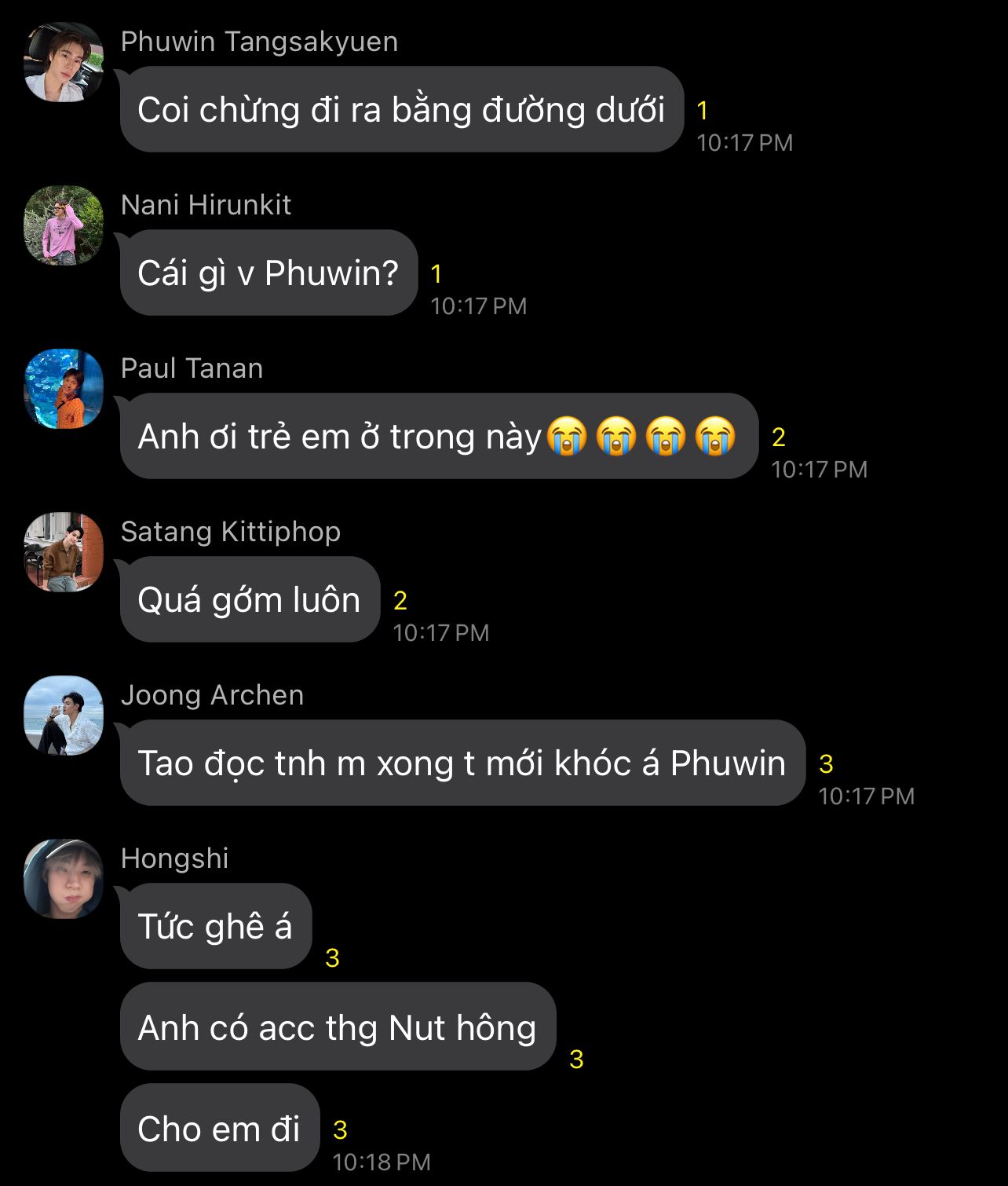Viewport: 1008px width, 1186px height.
Task: View Paul Tanan's profile photo
Action: point(64,389)
